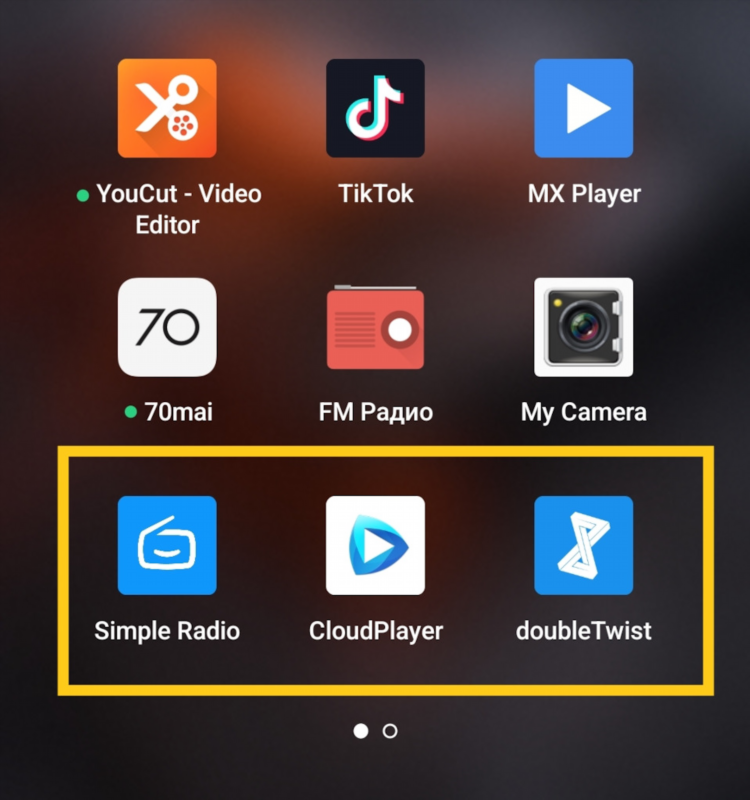The image size is (750, 800).
Task: Open YouCut - Video Editor app
Action: (167, 108)
